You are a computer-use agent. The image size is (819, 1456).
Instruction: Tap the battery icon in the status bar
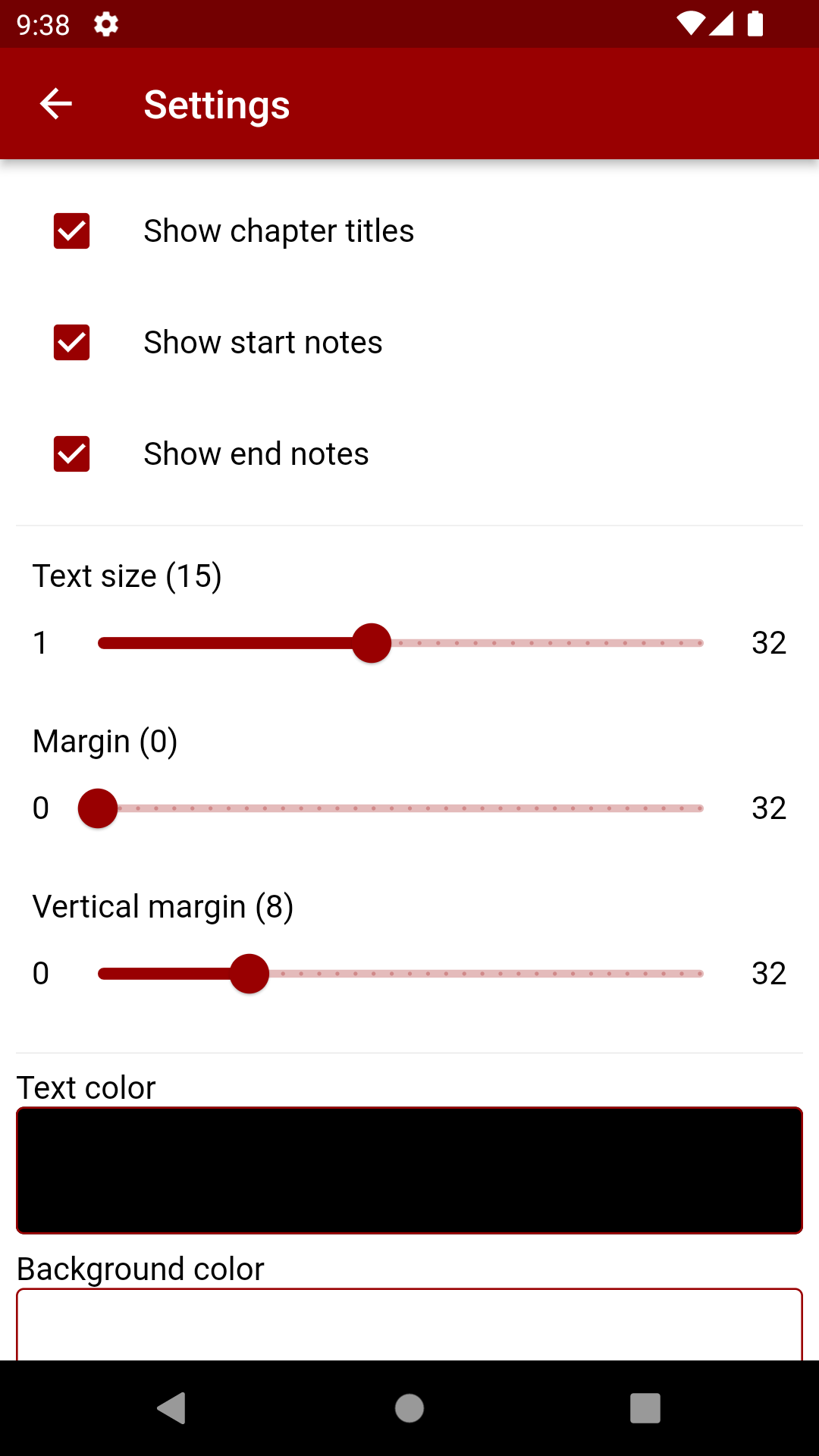click(x=756, y=24)
